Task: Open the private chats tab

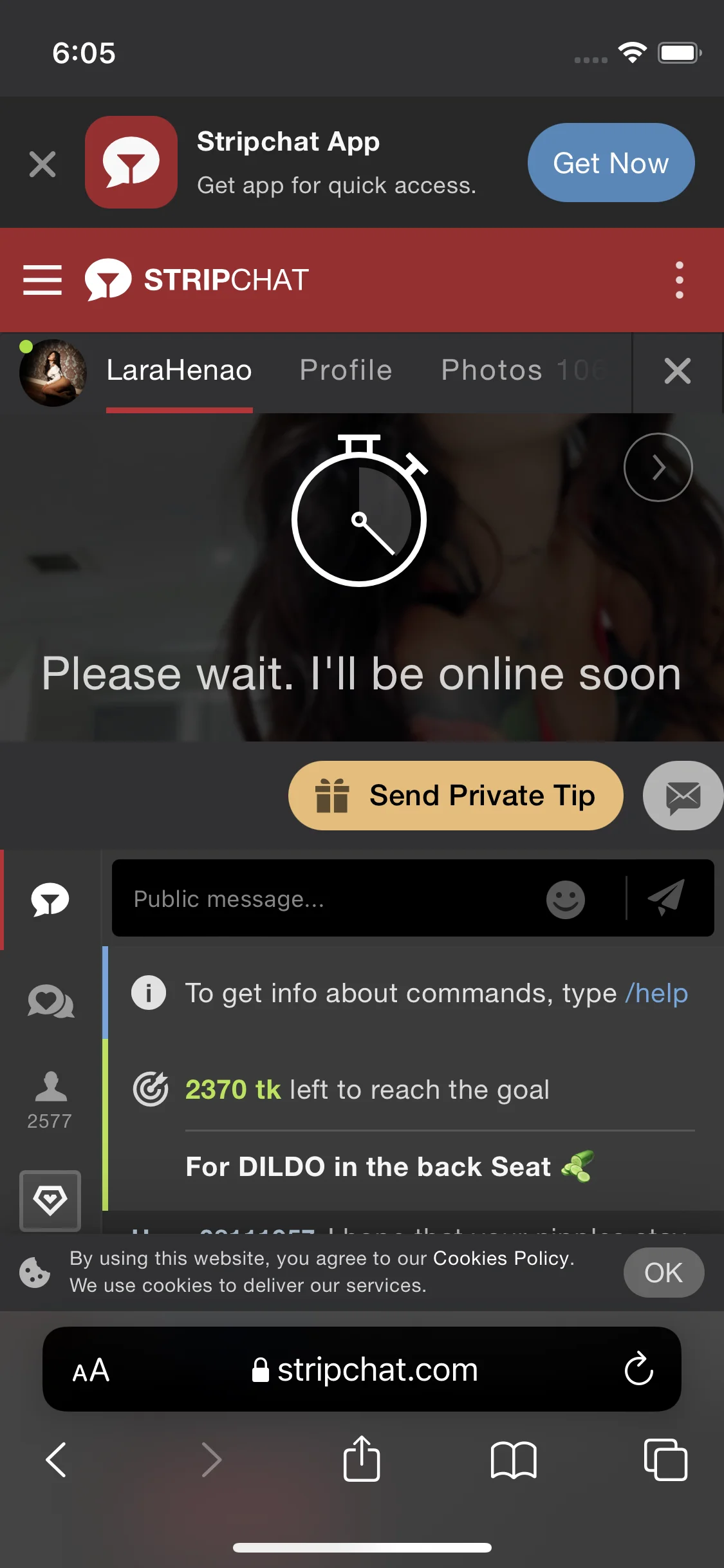Action: click(x=50, y=1002)
